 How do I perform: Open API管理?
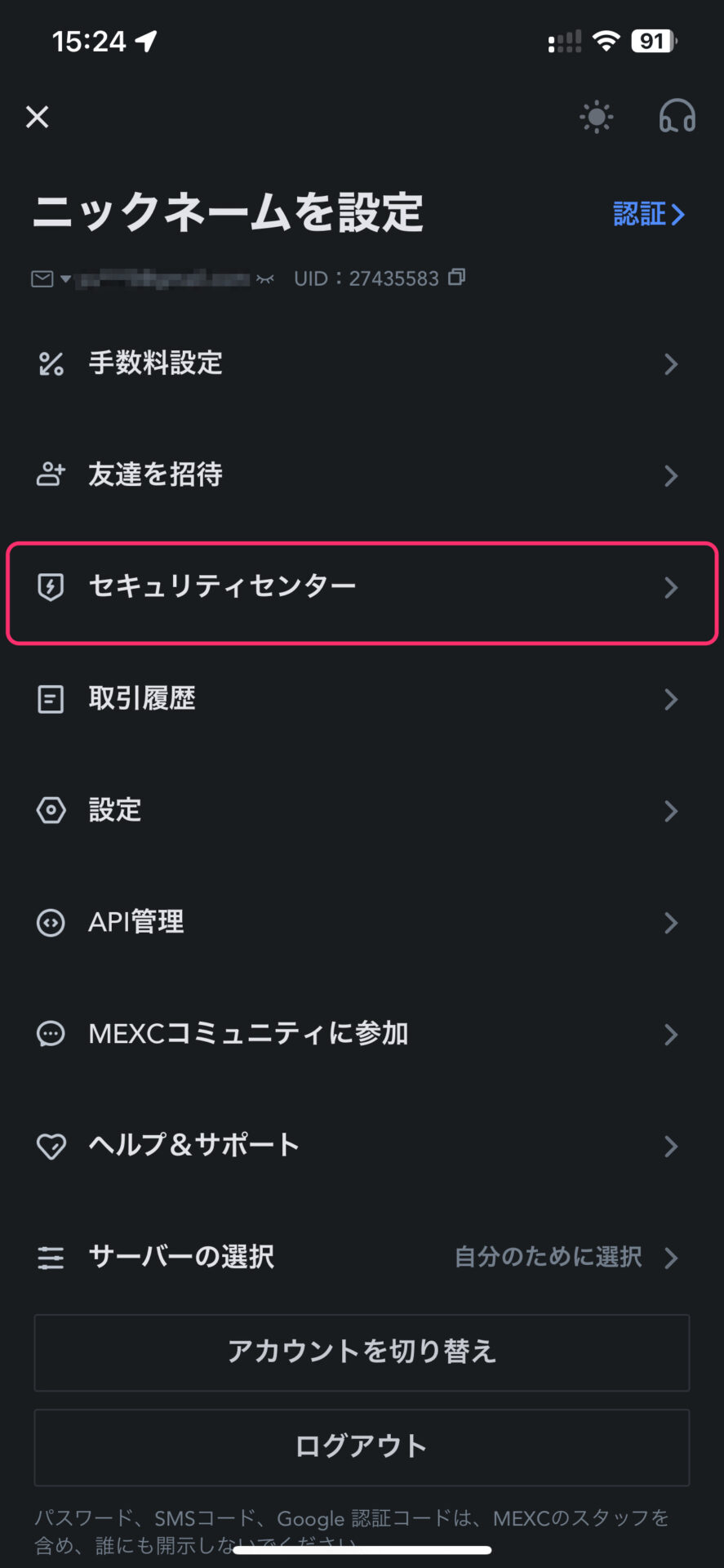pyautogui.click(x=362, y=923)
